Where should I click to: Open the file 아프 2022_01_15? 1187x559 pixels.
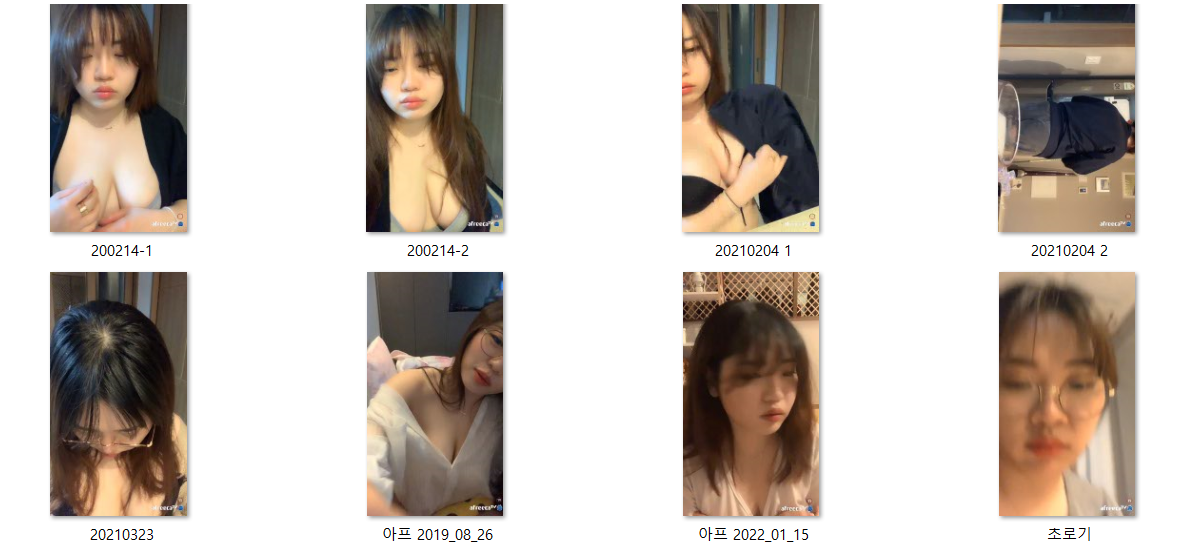tap(751, 394)
